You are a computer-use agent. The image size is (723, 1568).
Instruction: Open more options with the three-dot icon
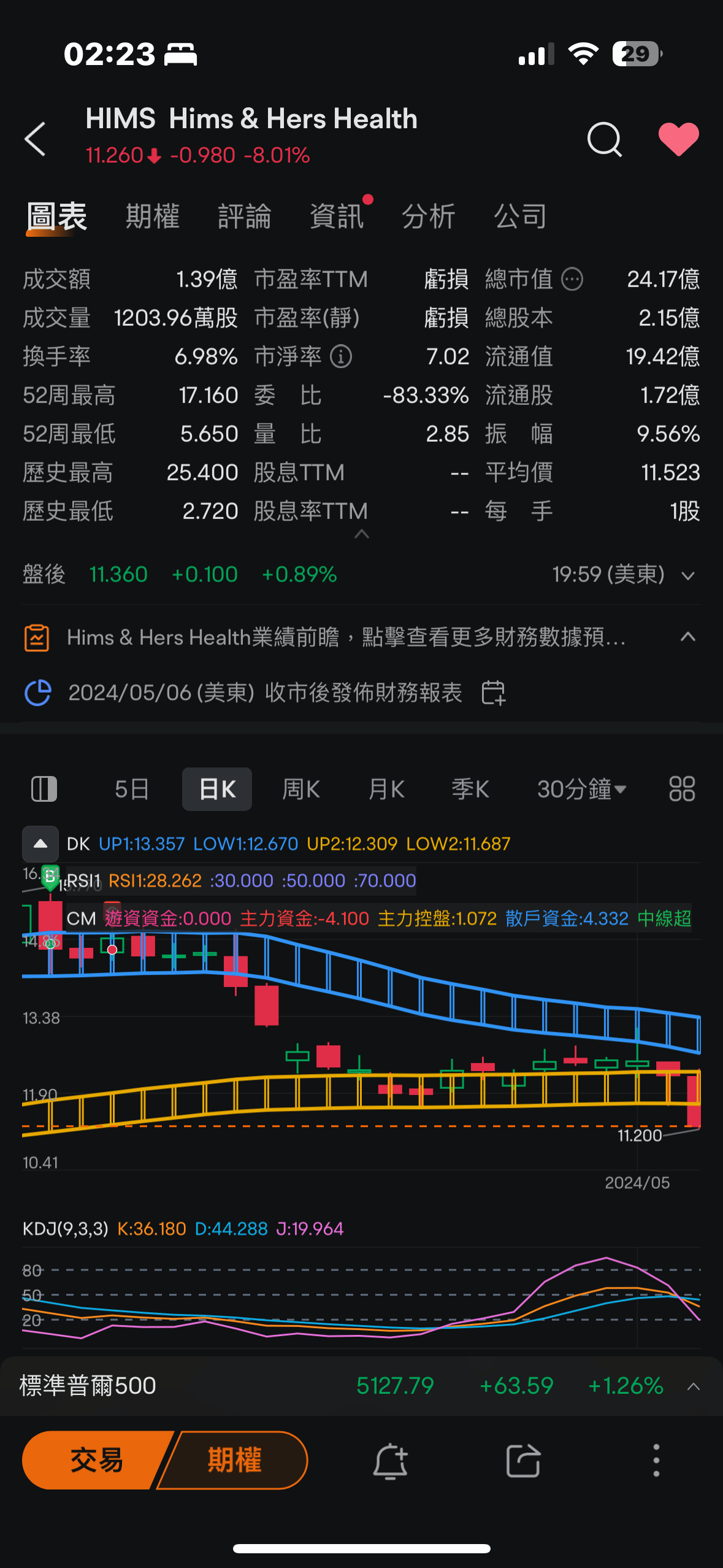656,1460
